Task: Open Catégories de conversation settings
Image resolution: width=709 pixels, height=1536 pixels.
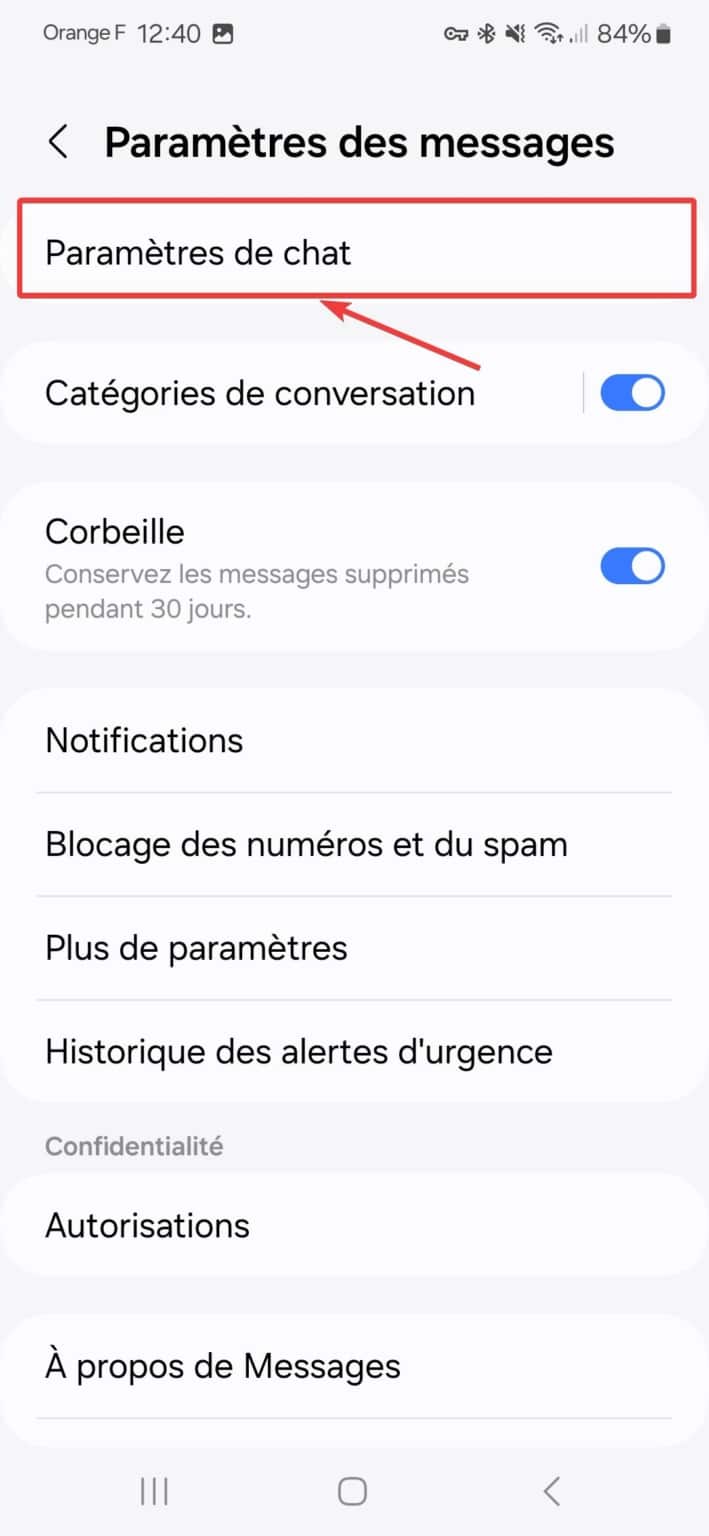Action: coord(260,393)
